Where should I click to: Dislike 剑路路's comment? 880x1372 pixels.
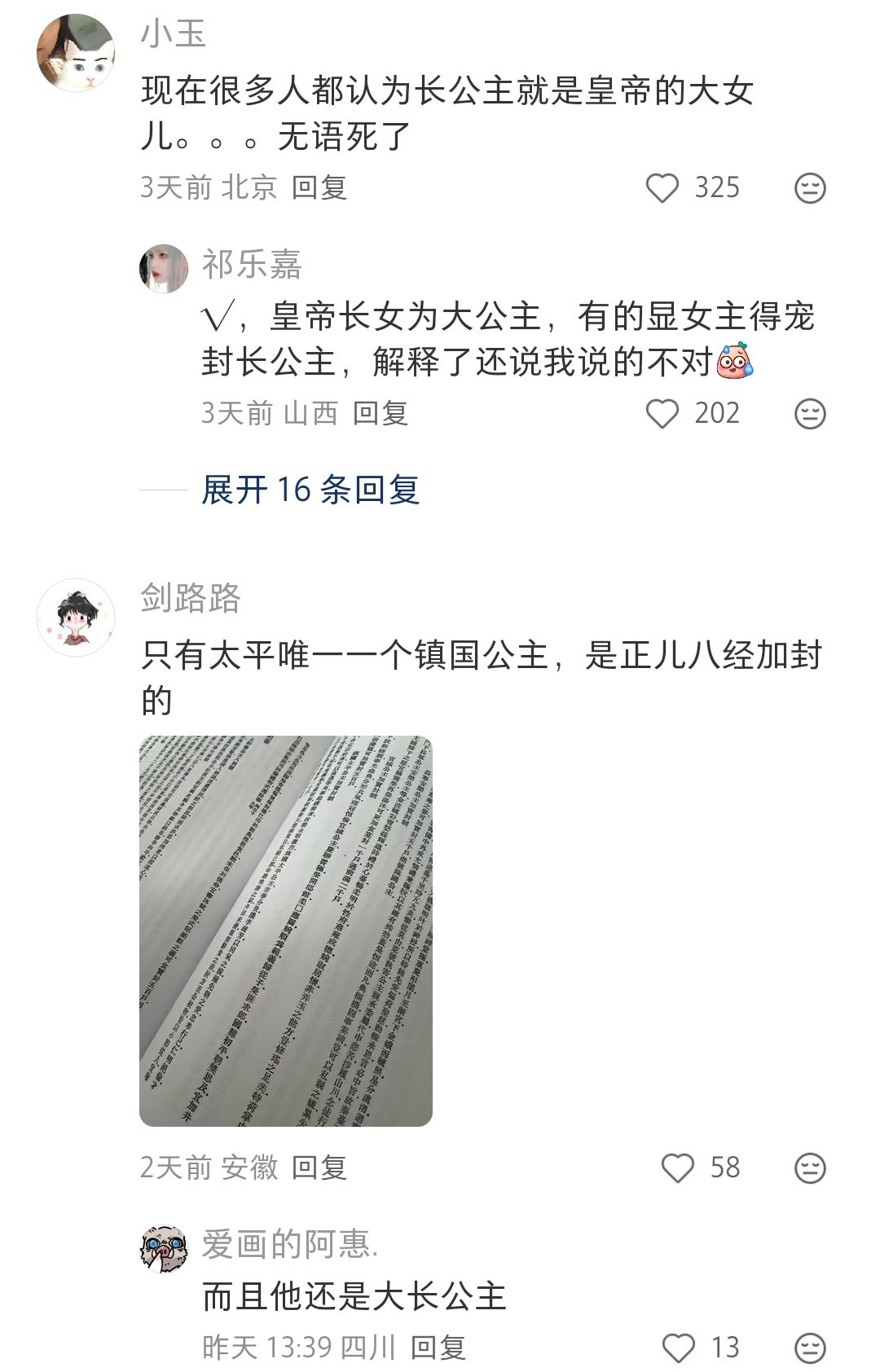[x=810, y=1168]
